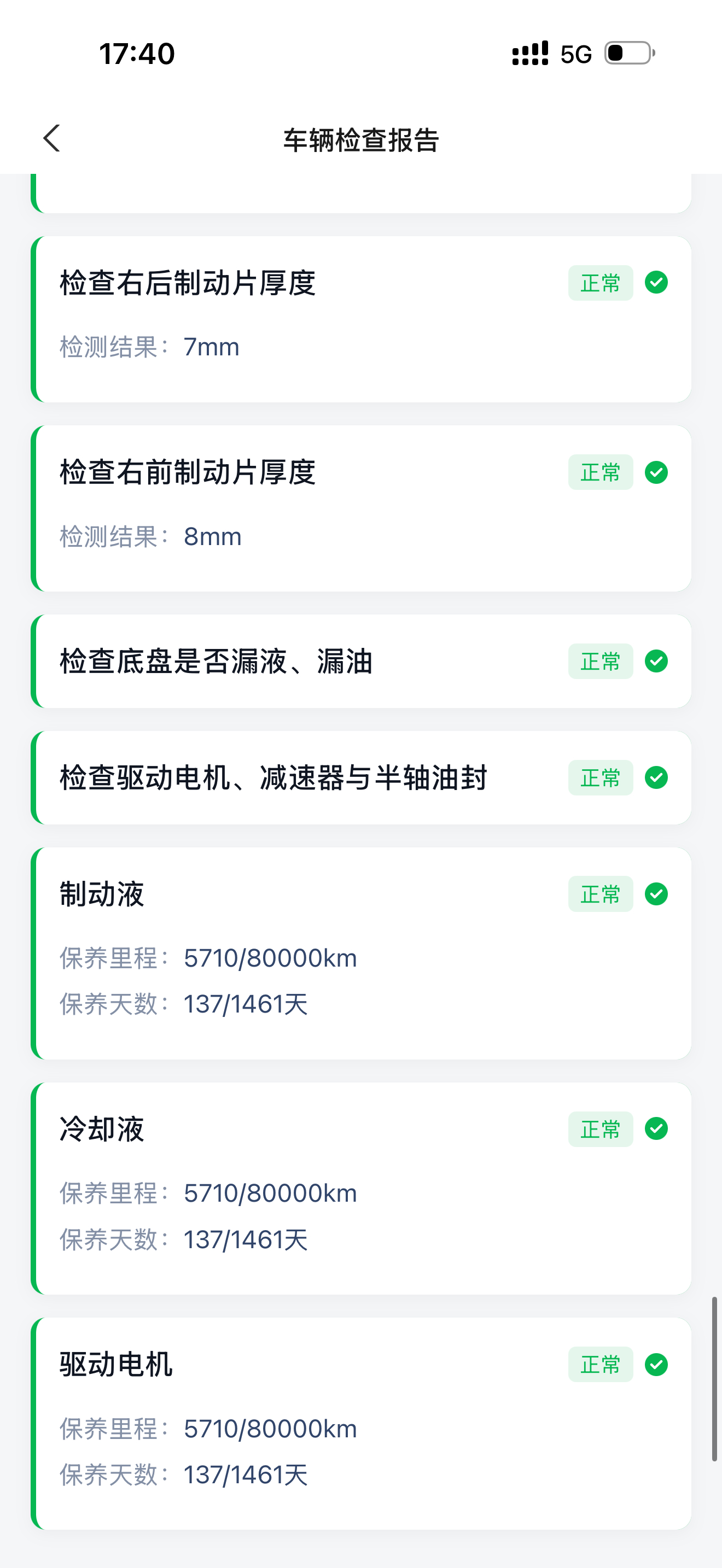Go back from the vehicle inspection report
Image resolution: width=722 pixels, height=1568 pixels.
coord(52,139)
